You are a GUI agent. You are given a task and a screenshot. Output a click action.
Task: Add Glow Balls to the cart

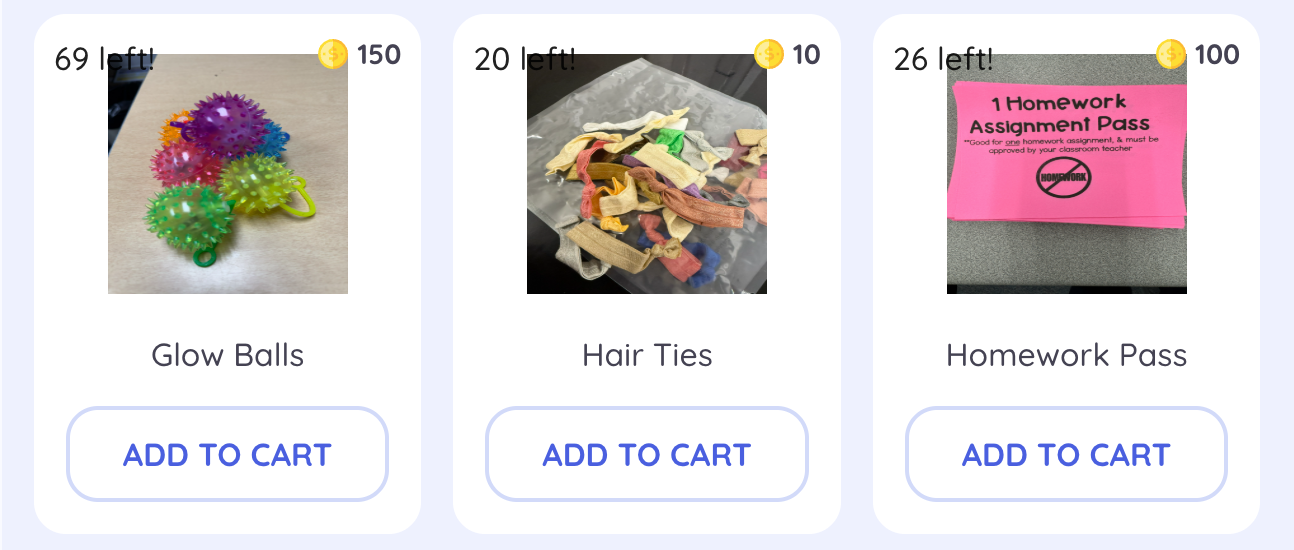coord(227,454)
